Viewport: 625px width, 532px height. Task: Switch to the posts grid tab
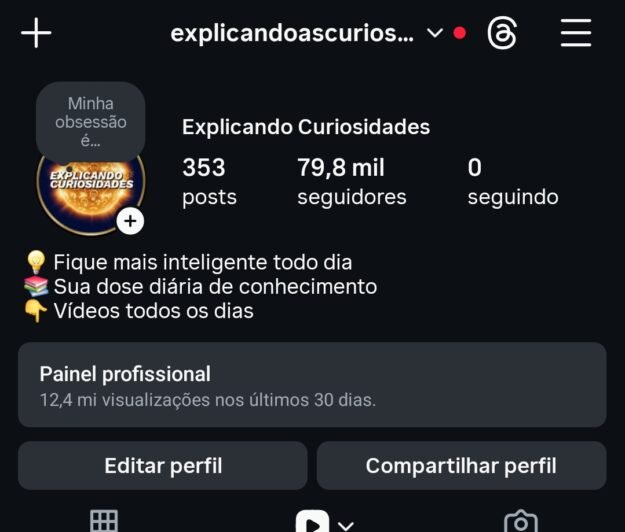(x=104, y=521)
